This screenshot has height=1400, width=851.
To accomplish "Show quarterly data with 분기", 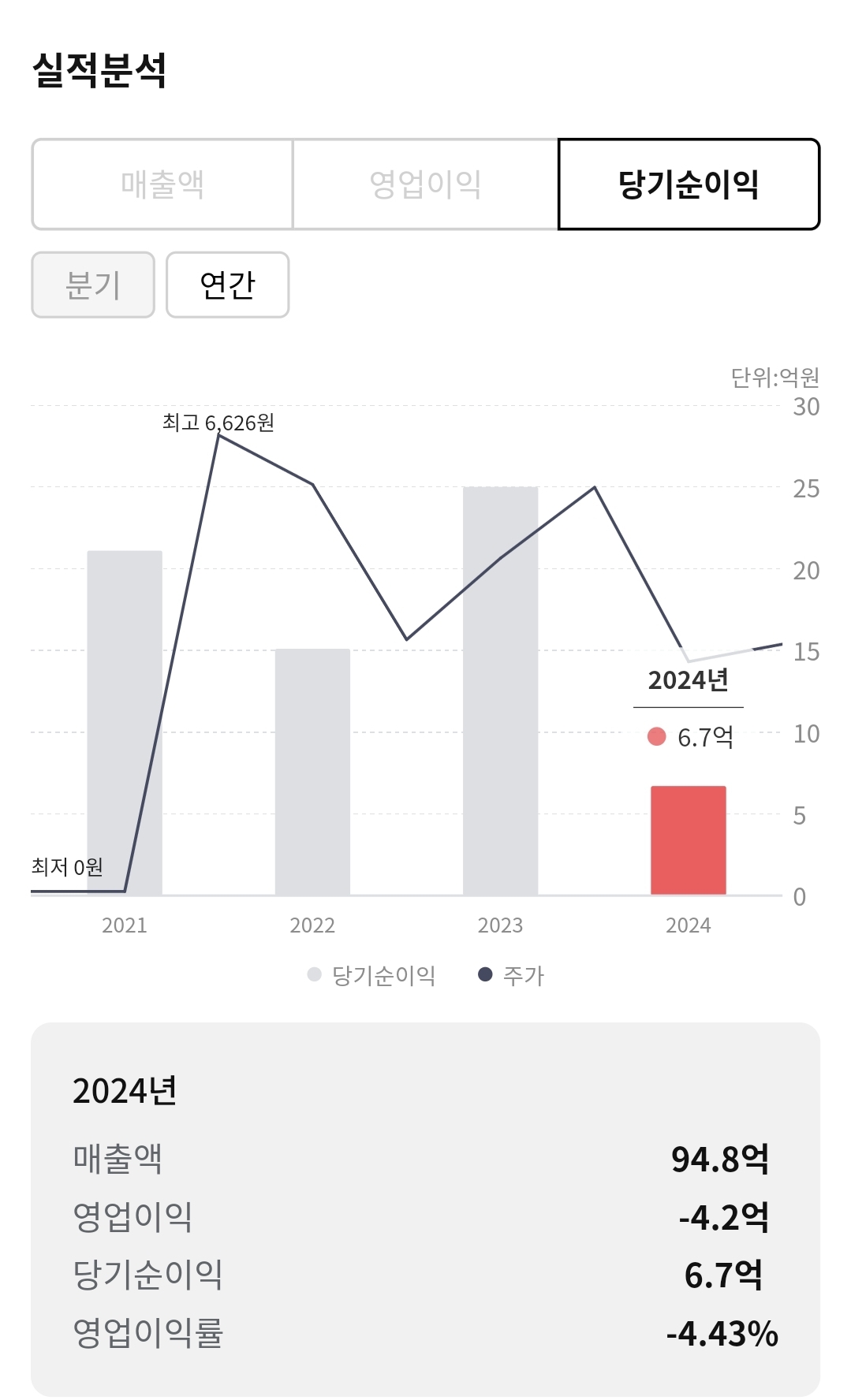I will (93, 285).
